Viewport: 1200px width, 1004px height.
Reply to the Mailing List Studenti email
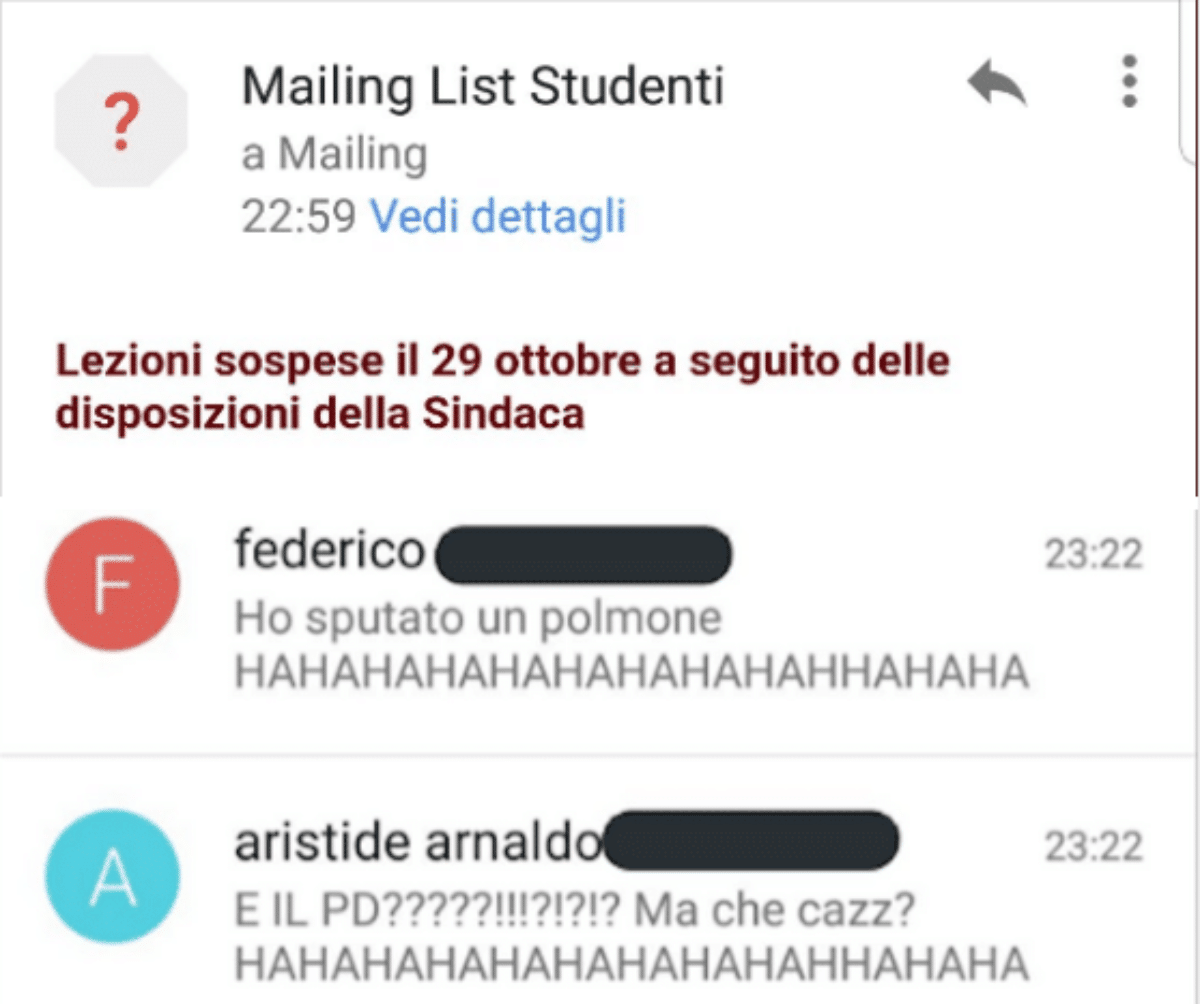(x=996, y=85)
